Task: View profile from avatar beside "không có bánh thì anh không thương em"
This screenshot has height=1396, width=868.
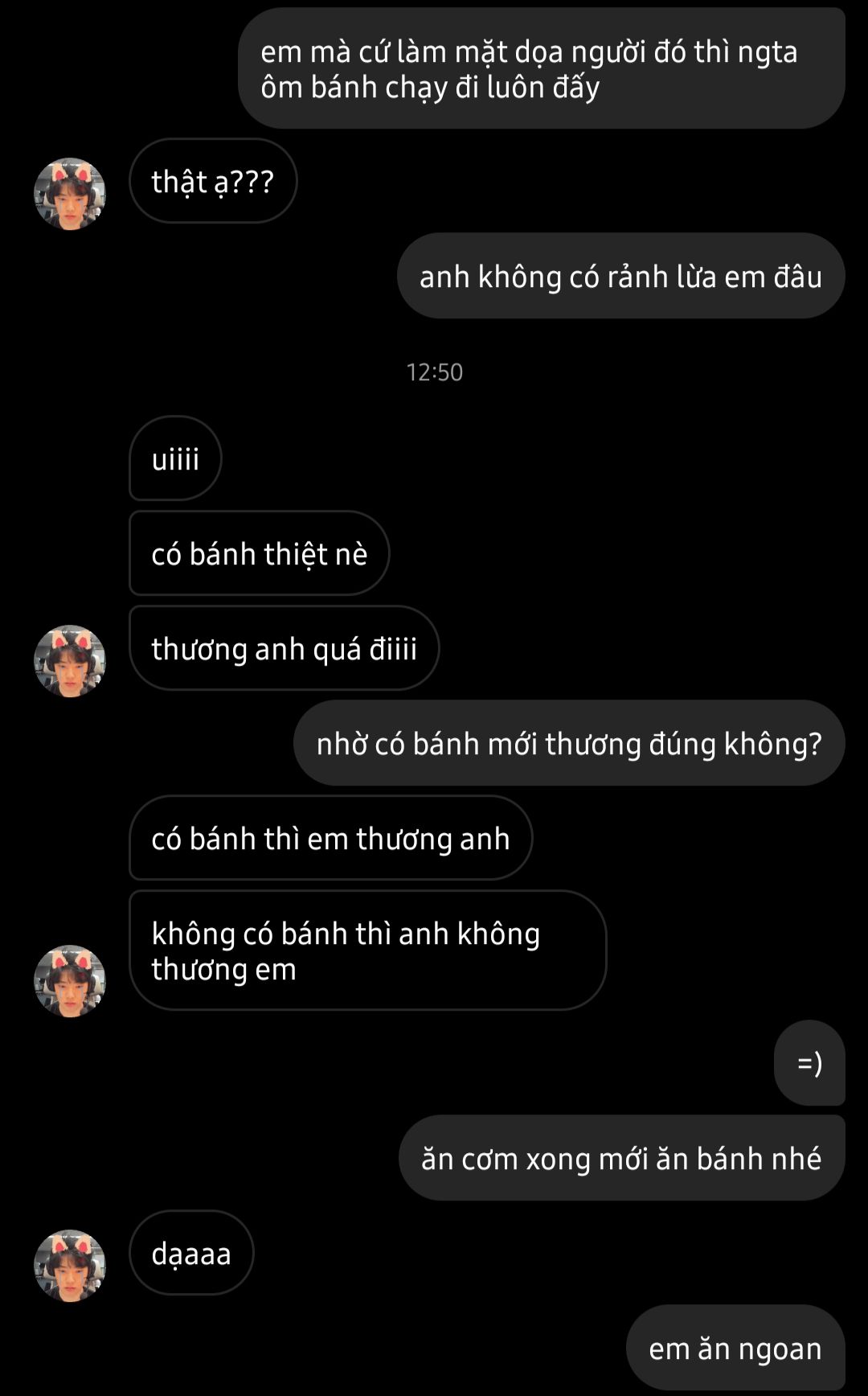Action: point(70,981)
